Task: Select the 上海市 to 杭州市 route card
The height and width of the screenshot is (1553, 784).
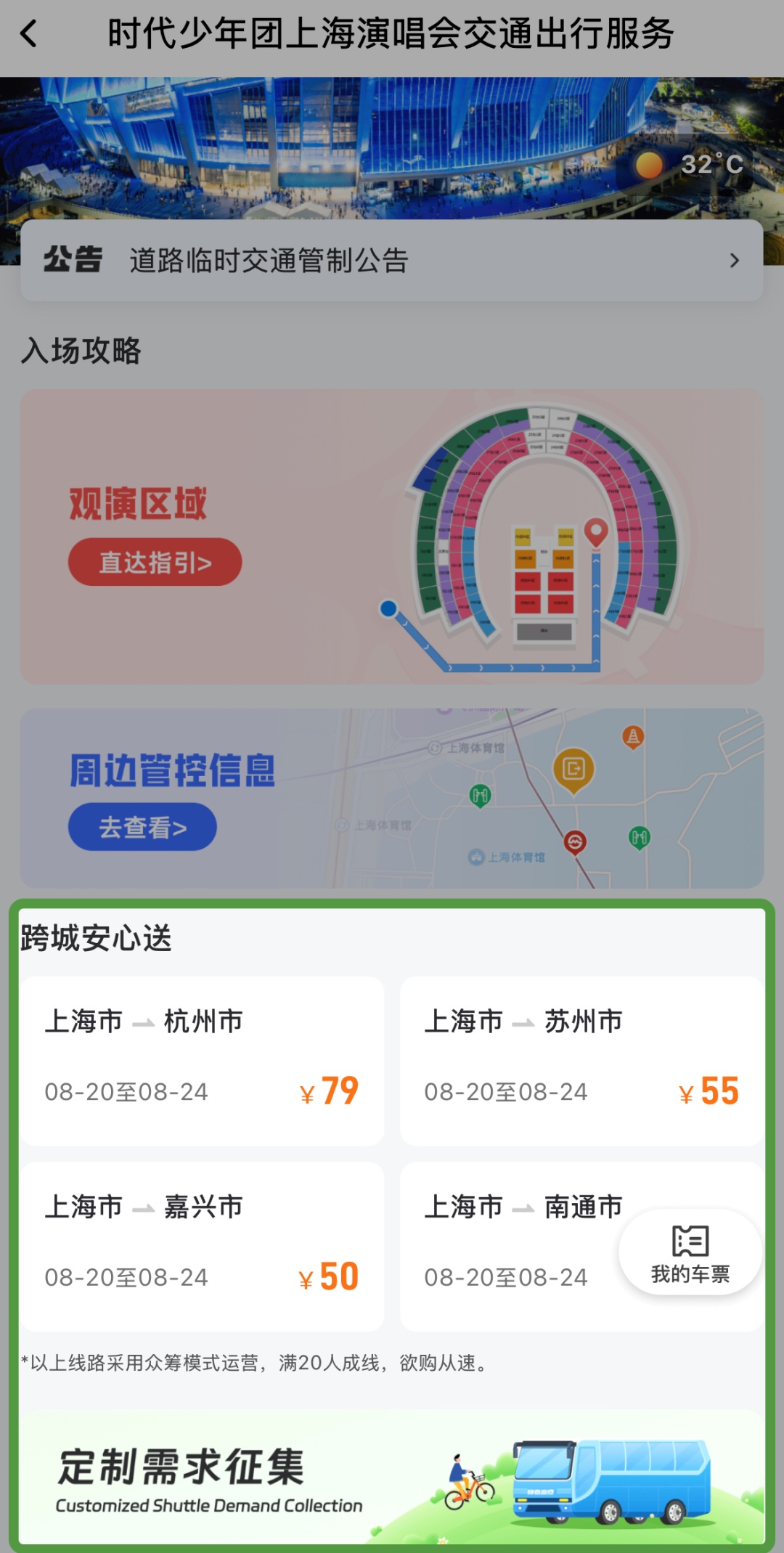Action: 202,1060
